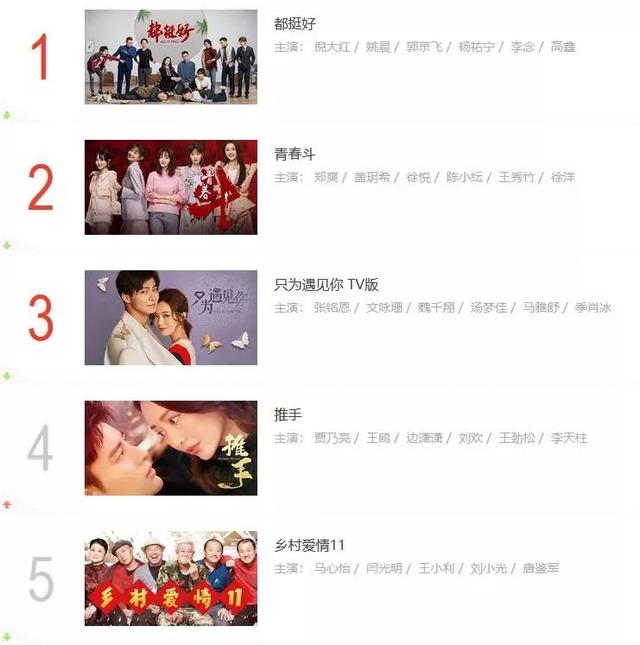The width and height of the screenshot is (640, 645).
Task: View the 只为遇见你 TV版 poster
Action: [x=170, y=317]
